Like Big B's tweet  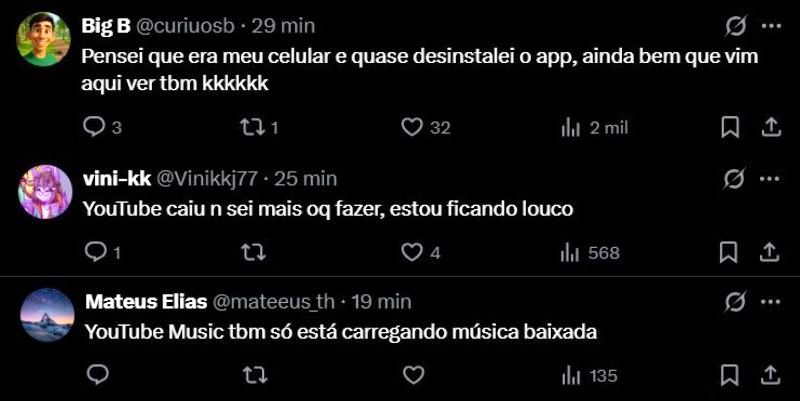[x=412, y=127]
